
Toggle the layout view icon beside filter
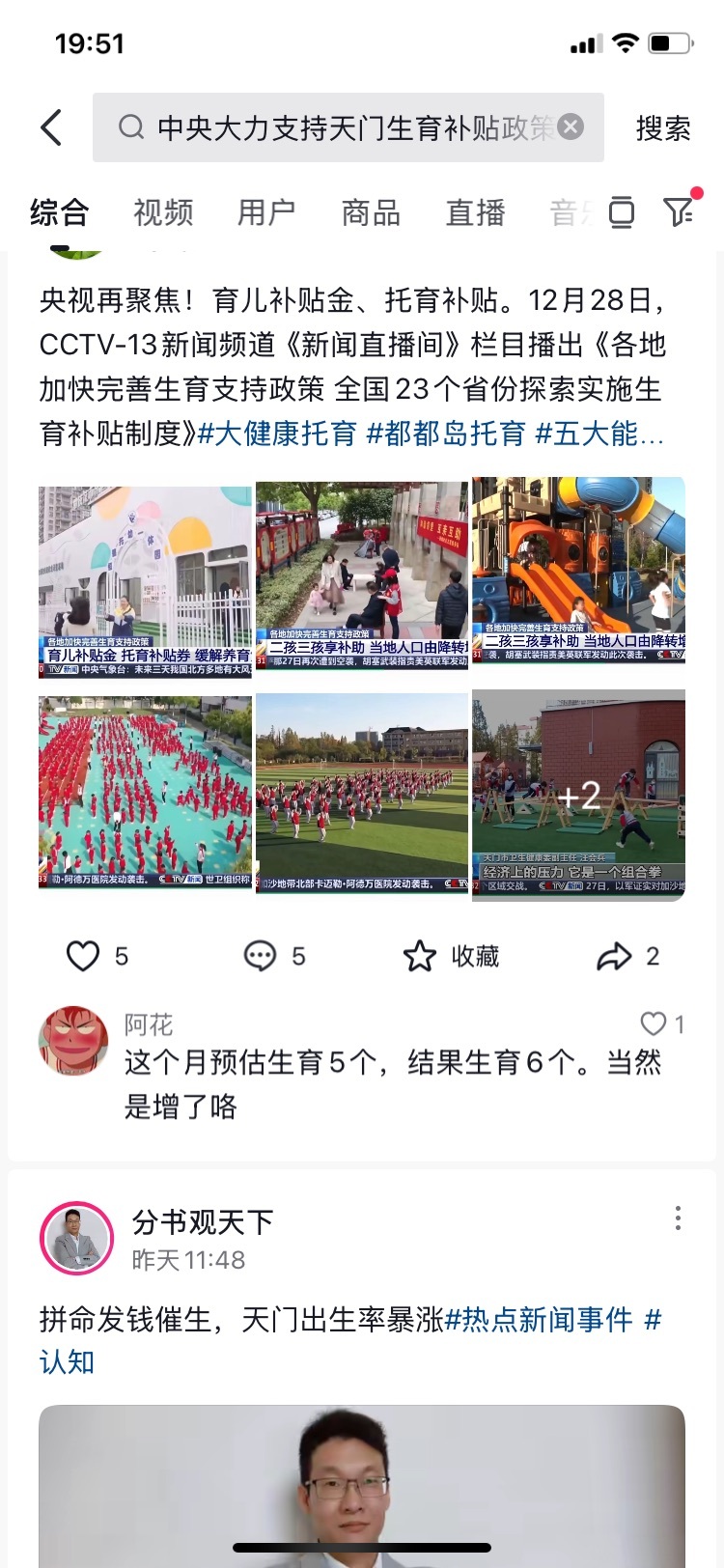pos(622,211)
